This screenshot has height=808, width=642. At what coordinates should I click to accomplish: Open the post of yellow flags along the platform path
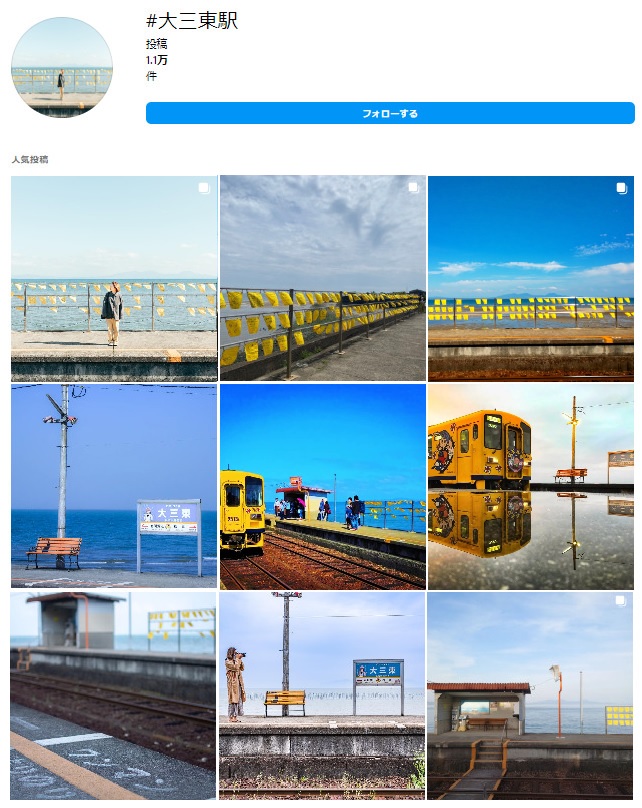click(x=322, y=278)
